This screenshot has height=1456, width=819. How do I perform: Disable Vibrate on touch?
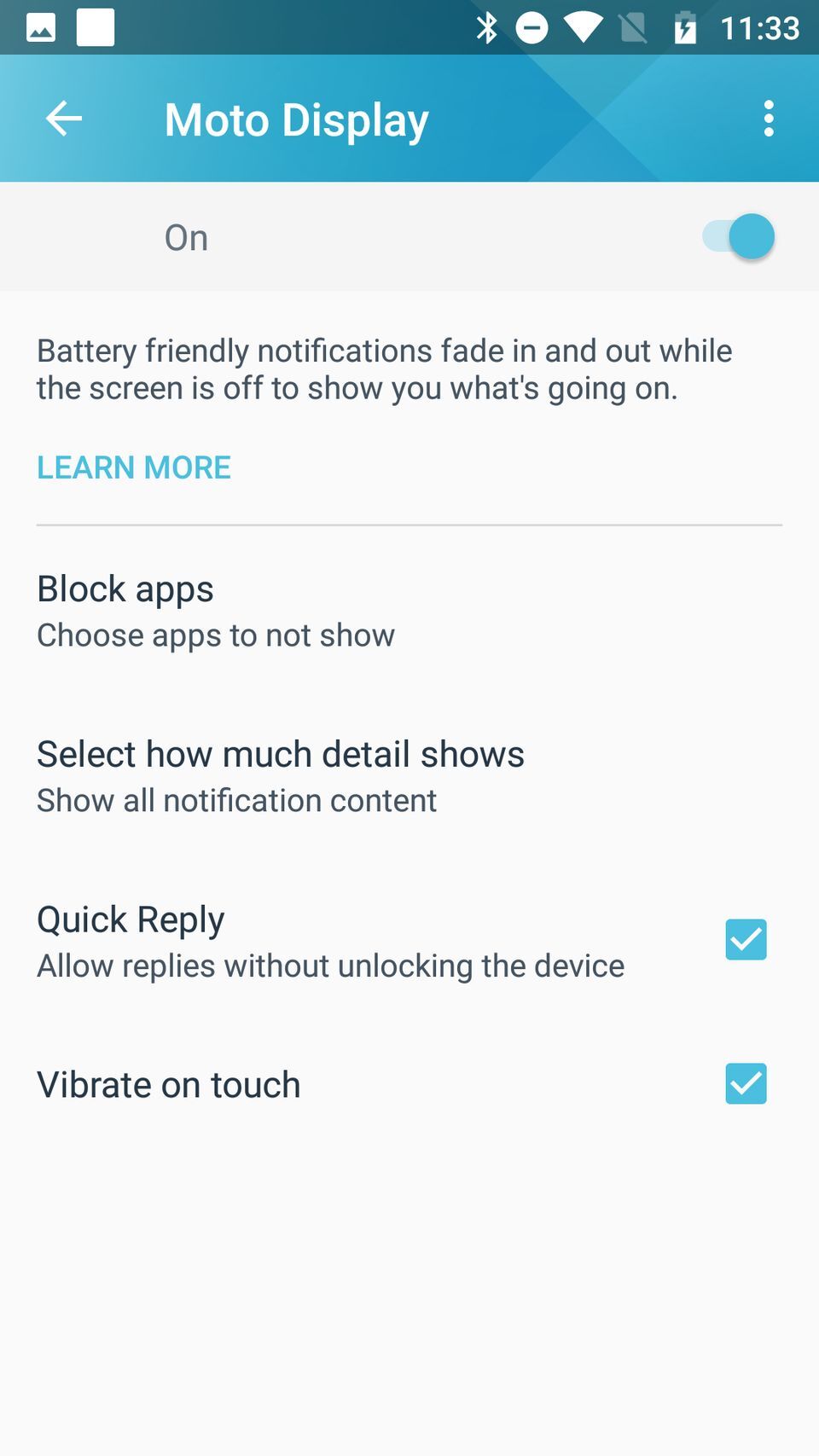745,1084
